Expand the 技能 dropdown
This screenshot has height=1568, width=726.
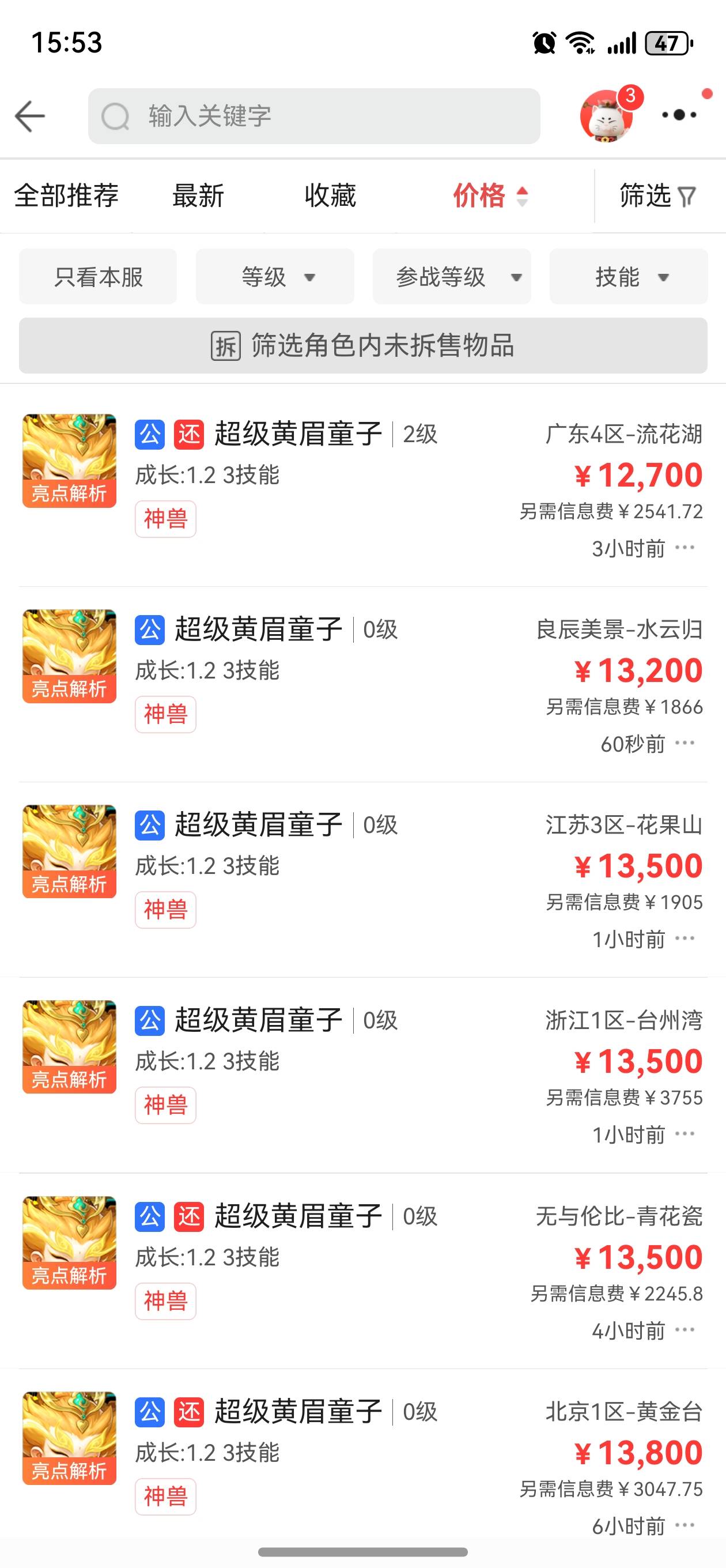click(x=629, y=277)
